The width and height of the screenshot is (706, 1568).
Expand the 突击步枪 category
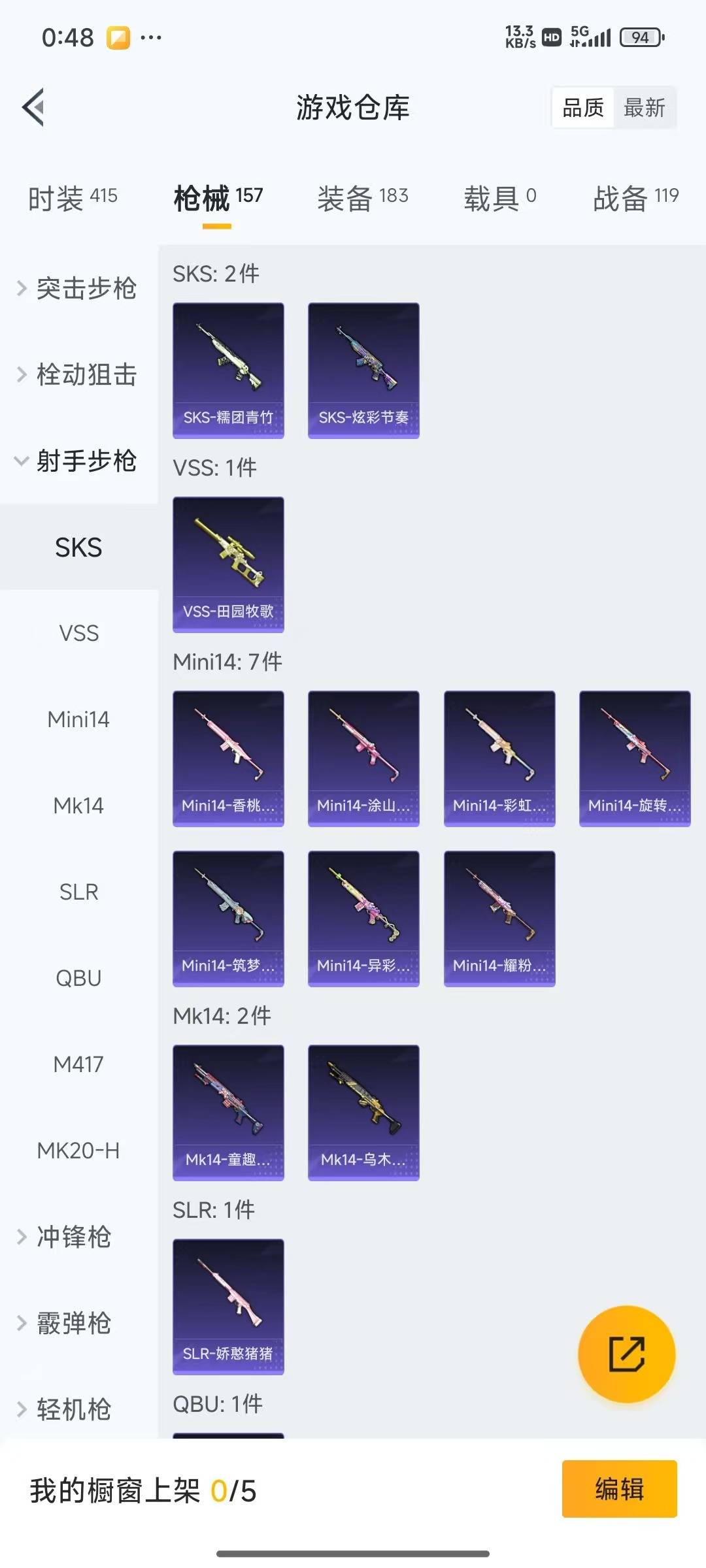pyautogui.click(x=77, y=288)
